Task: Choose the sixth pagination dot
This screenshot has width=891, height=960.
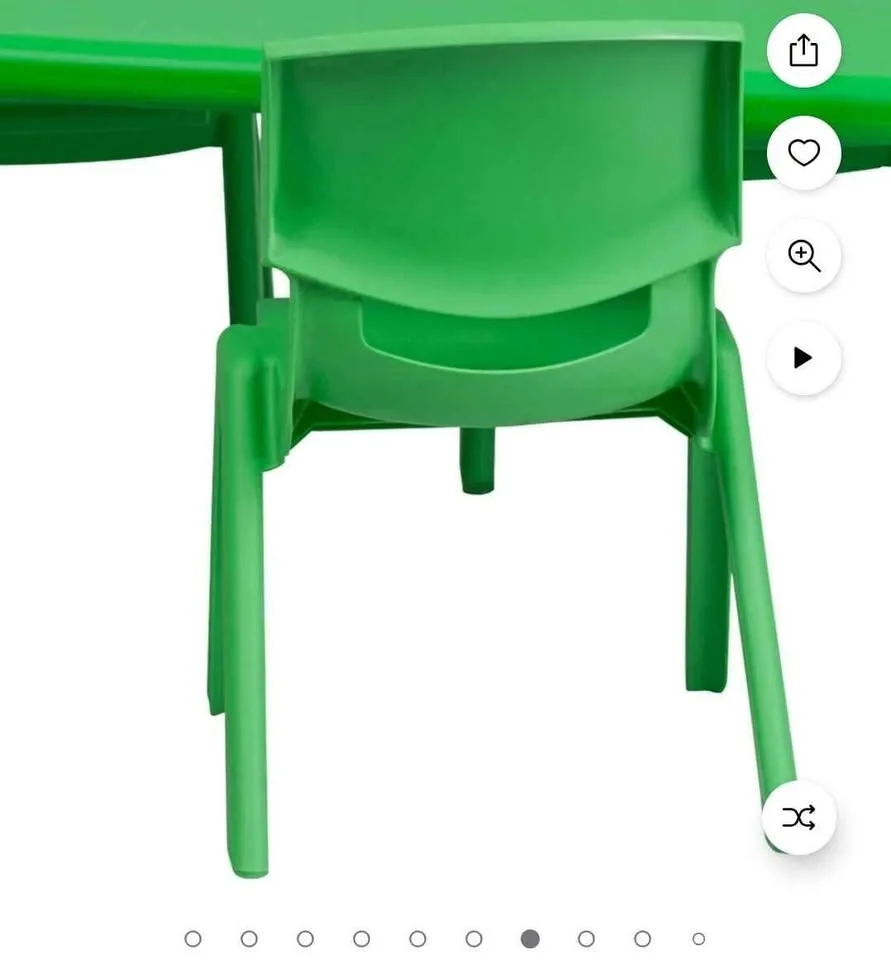Action: coord(471,940)
